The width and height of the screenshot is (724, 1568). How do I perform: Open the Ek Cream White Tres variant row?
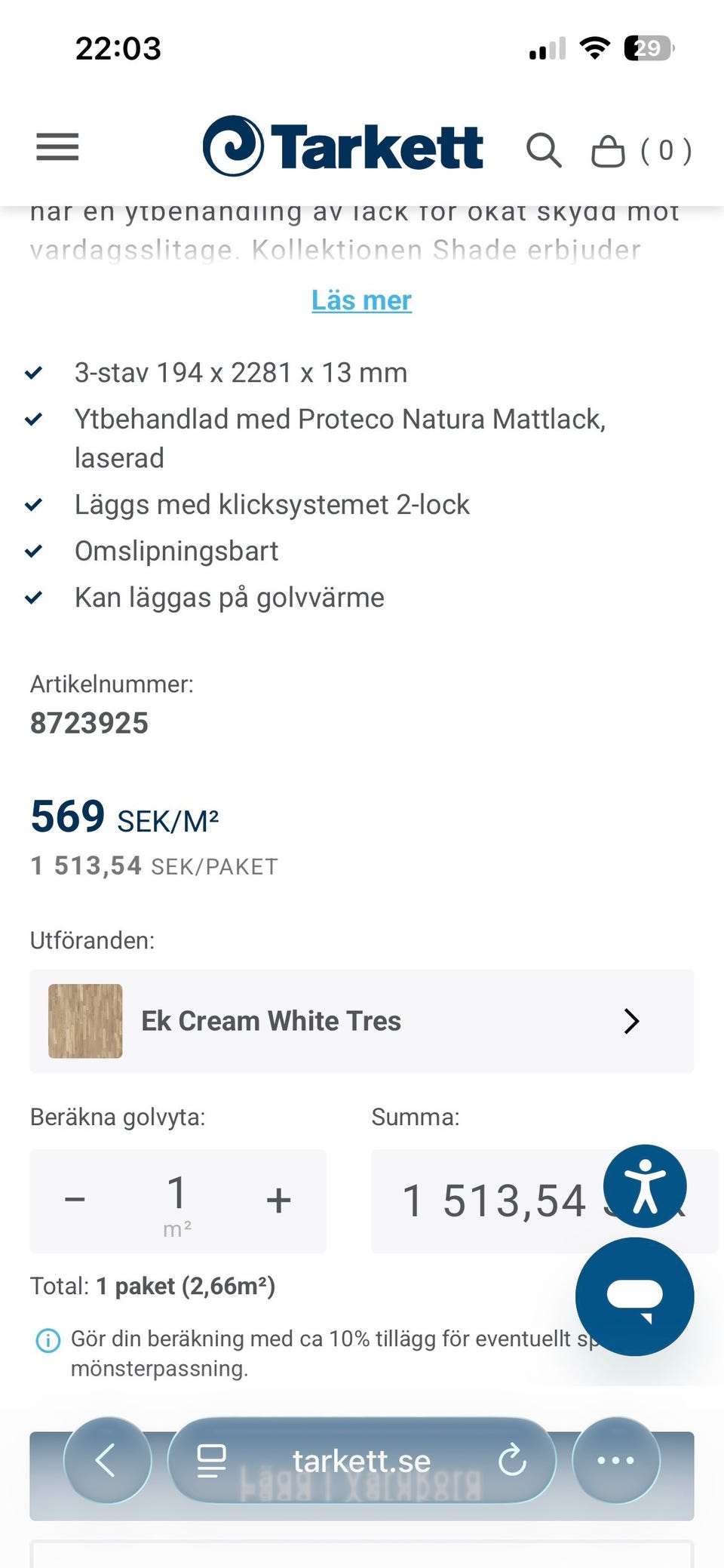click(360, 1021)
